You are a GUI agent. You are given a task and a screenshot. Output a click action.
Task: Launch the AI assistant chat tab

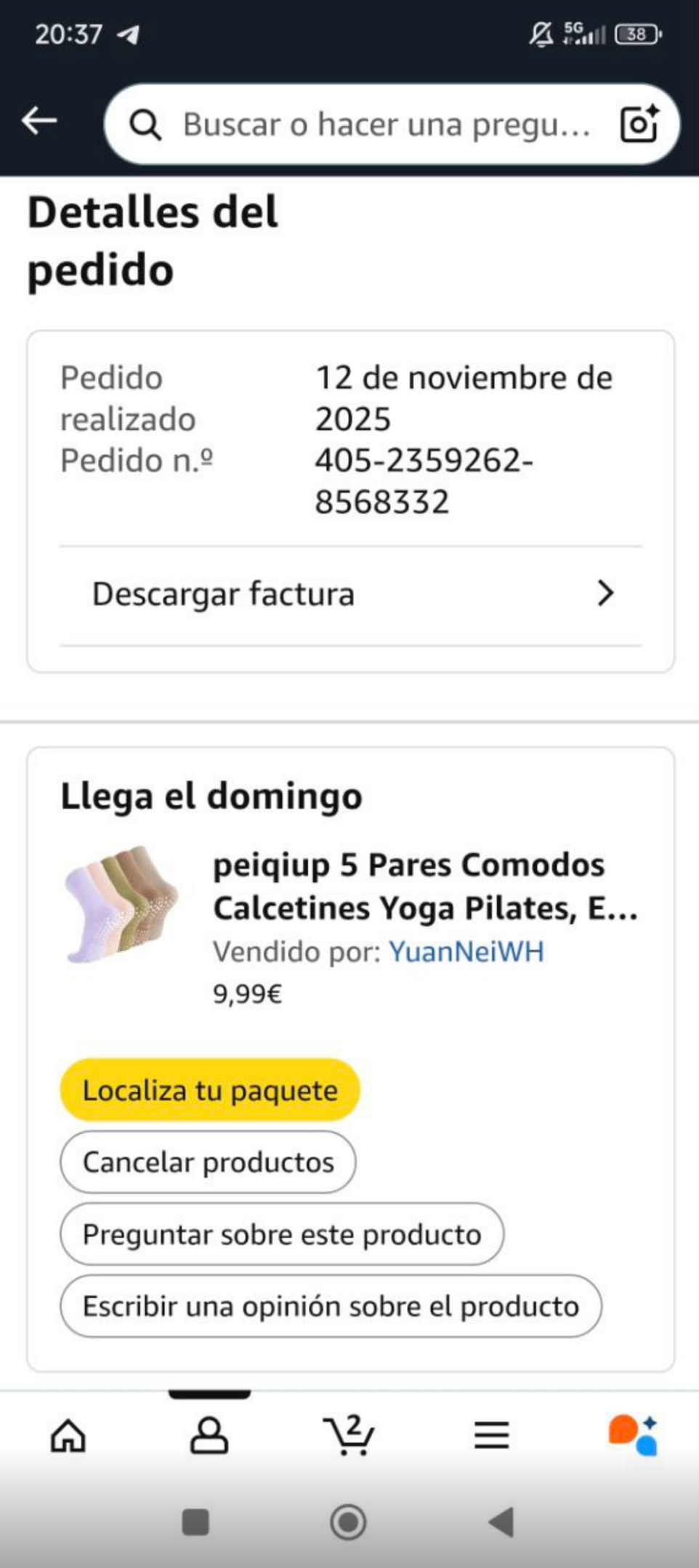[633, 1436]
